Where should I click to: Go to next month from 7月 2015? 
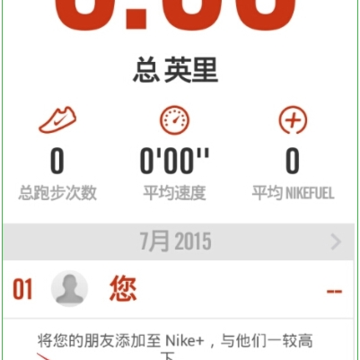point(336,242)
